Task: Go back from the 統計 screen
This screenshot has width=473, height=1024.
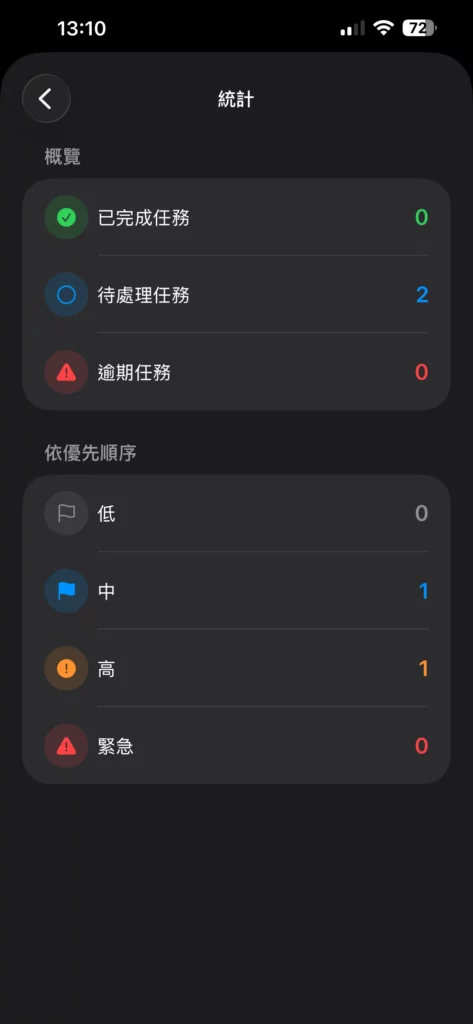Action: (x=46, y=99)
